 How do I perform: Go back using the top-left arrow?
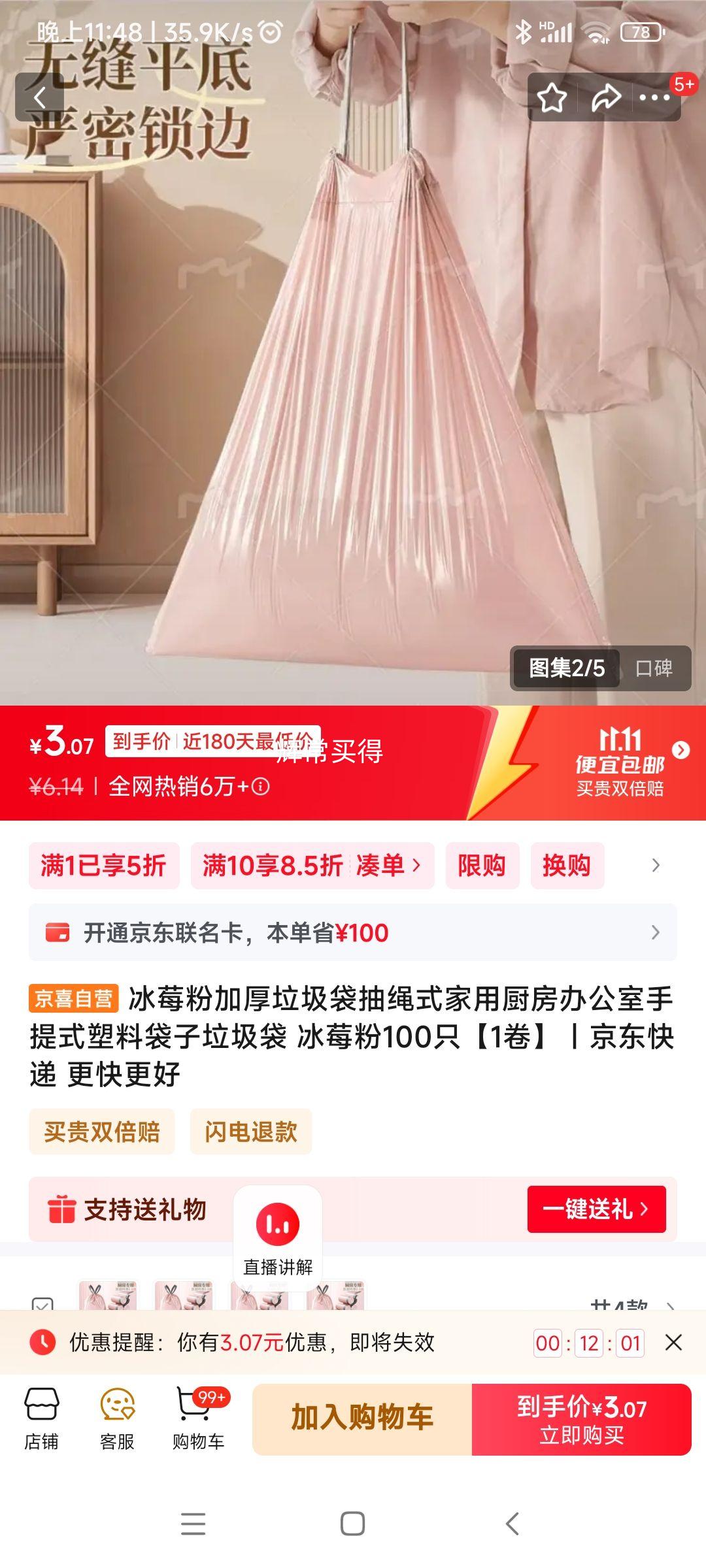tap(39, 98)
